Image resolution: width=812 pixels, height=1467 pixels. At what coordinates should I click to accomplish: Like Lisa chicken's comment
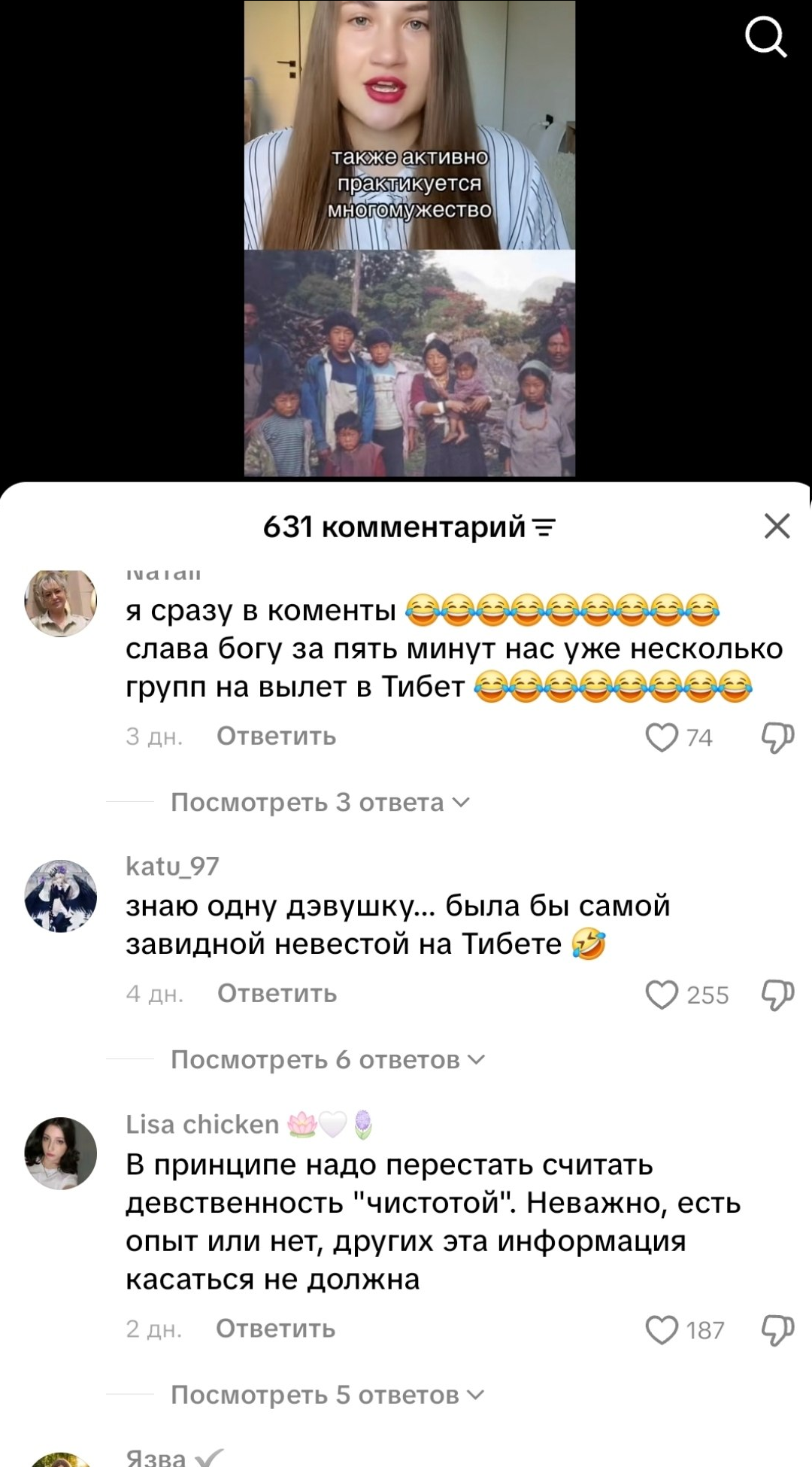[x=662, y=1330]
